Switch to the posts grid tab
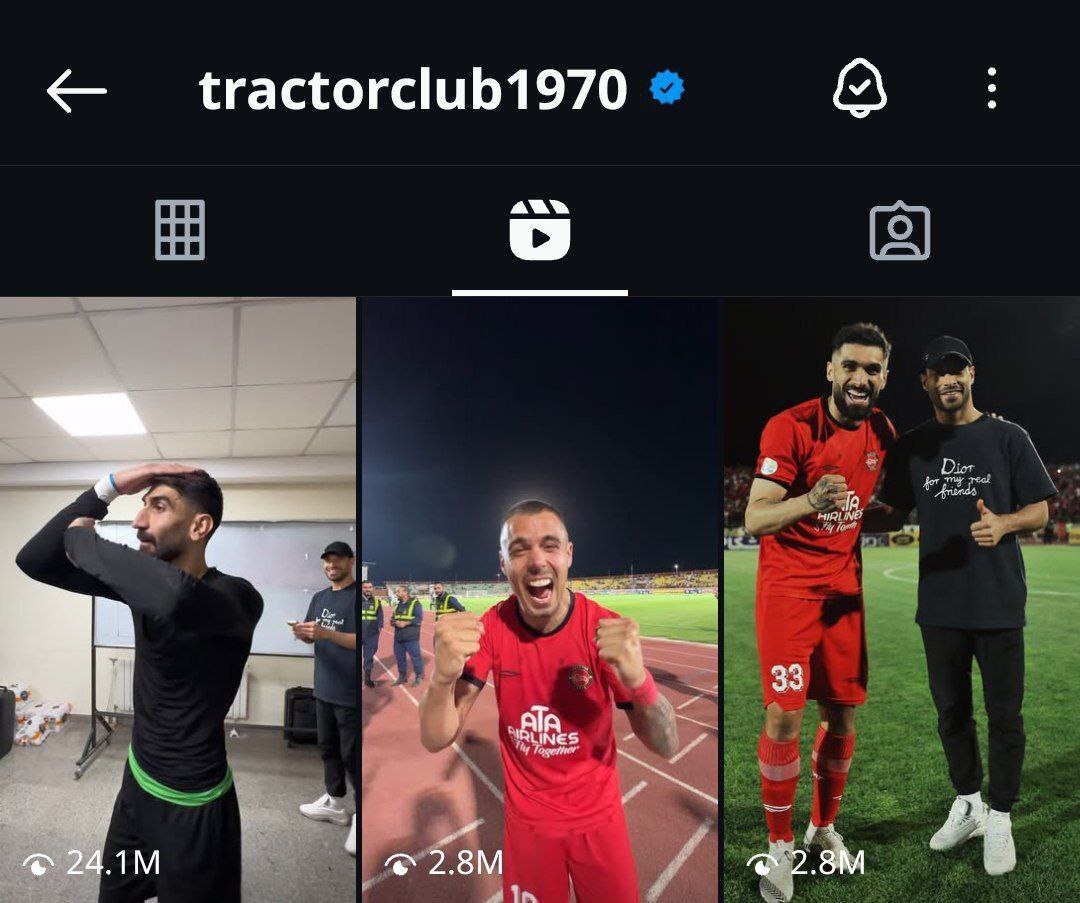 click(x=180, y=230)
